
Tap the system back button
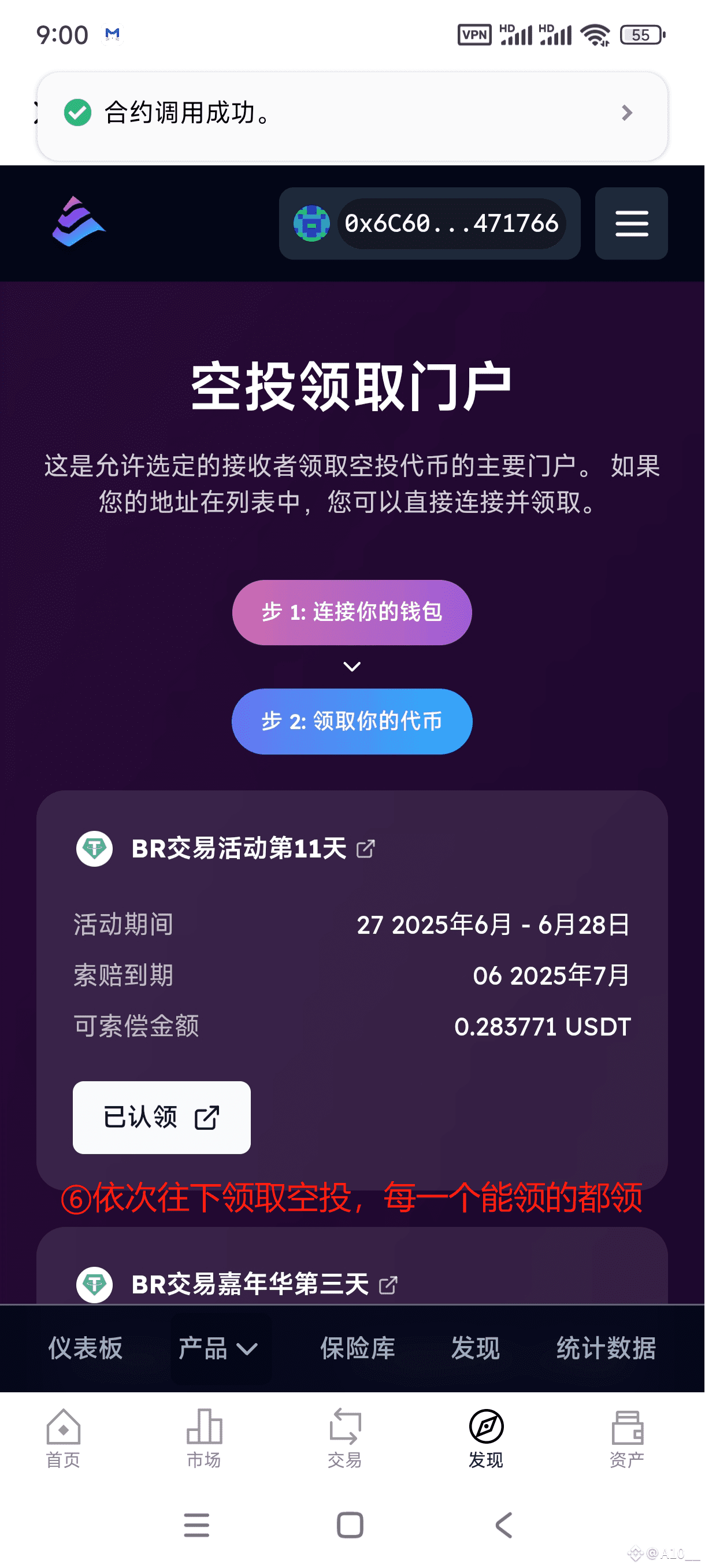[504, 1525]
